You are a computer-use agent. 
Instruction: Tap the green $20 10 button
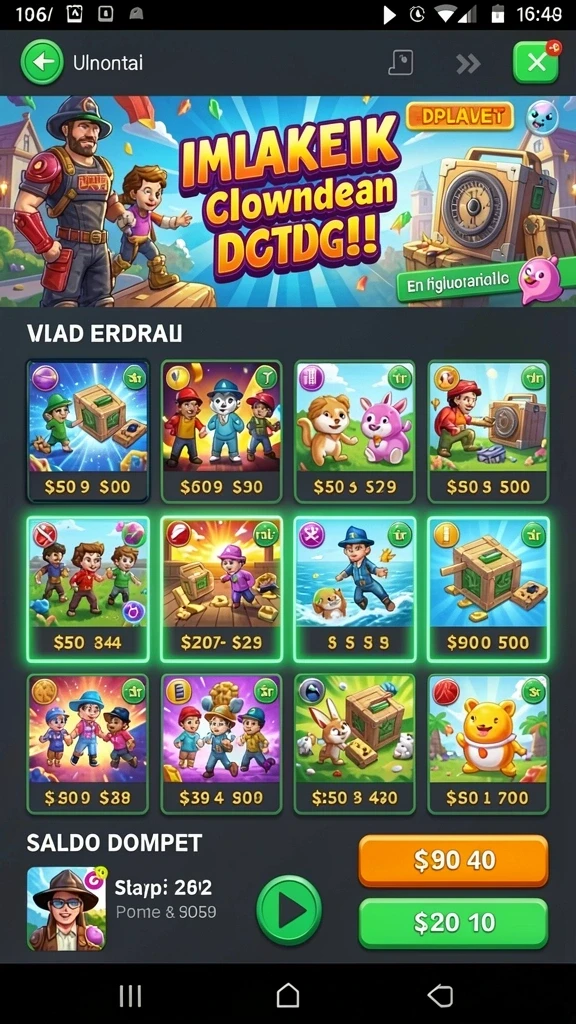pos(453,923)
